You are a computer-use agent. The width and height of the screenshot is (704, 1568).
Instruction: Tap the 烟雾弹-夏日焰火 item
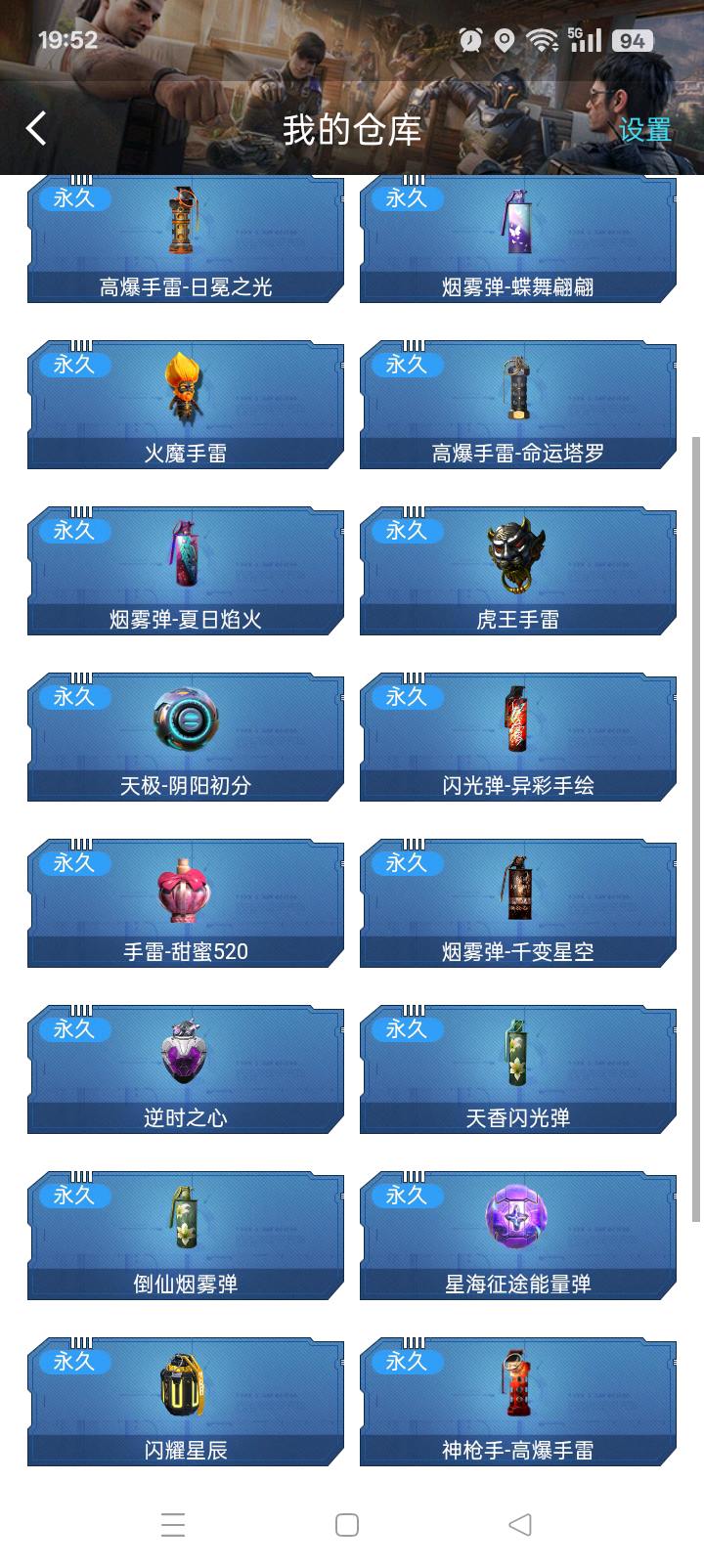click(x=186, y=572)
